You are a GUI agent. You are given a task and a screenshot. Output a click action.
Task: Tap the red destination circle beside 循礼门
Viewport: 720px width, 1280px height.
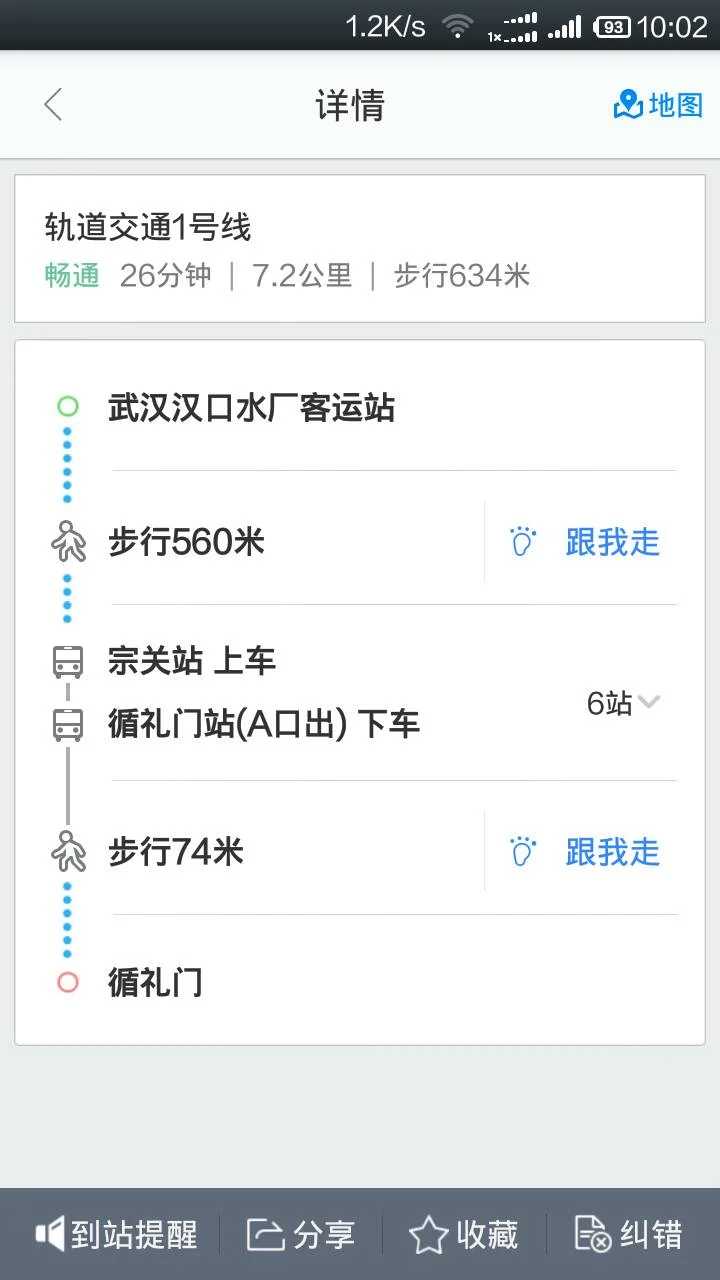click(x=66, y=983)
